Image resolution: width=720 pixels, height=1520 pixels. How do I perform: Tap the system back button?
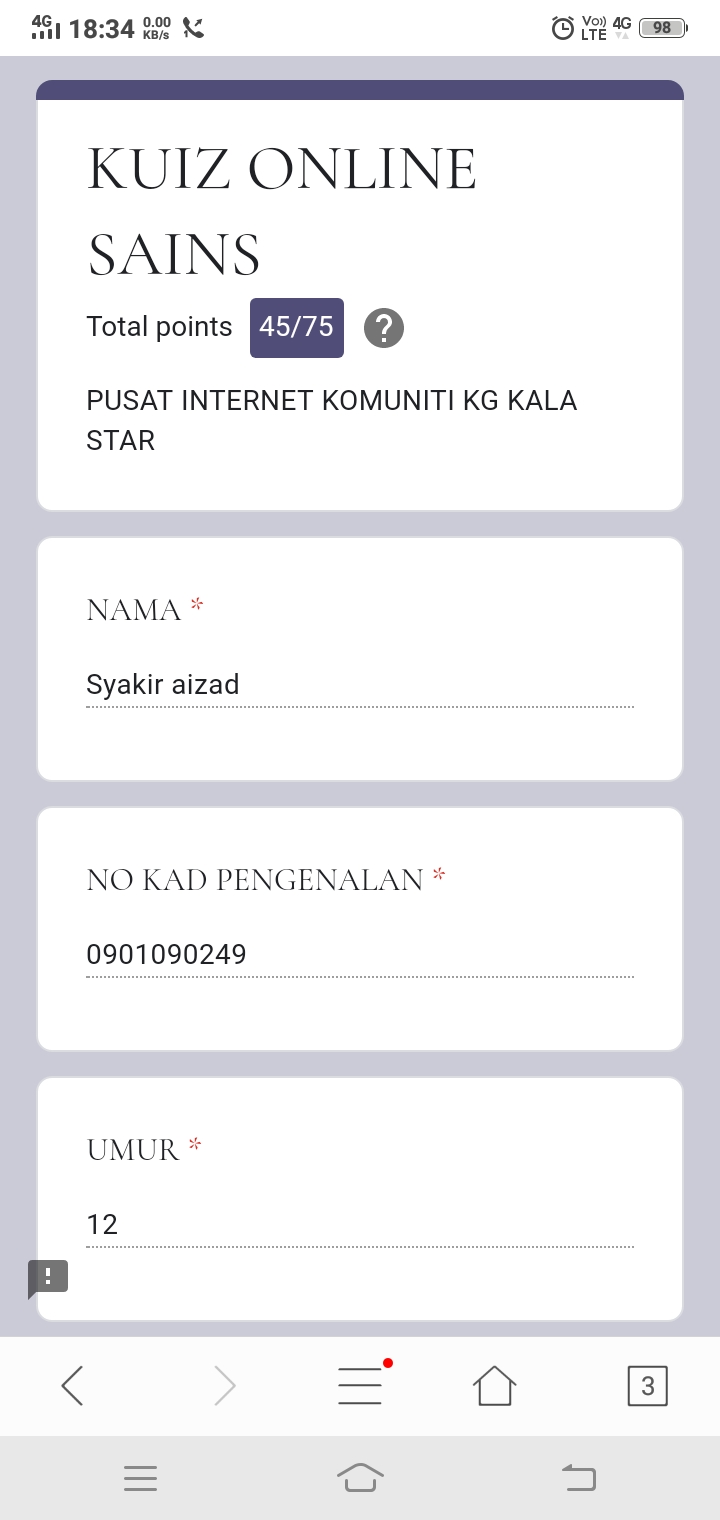[x=578, y=1477]
